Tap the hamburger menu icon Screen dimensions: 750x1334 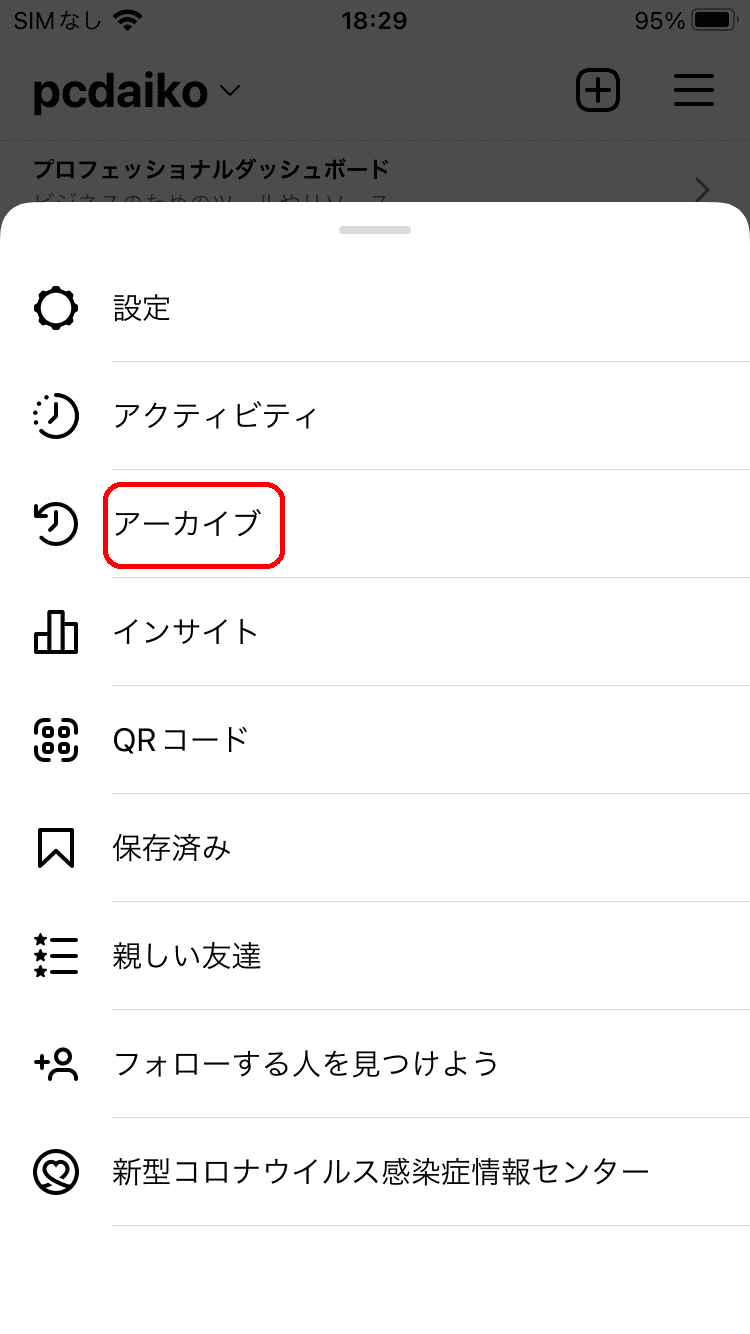[694, 91]
